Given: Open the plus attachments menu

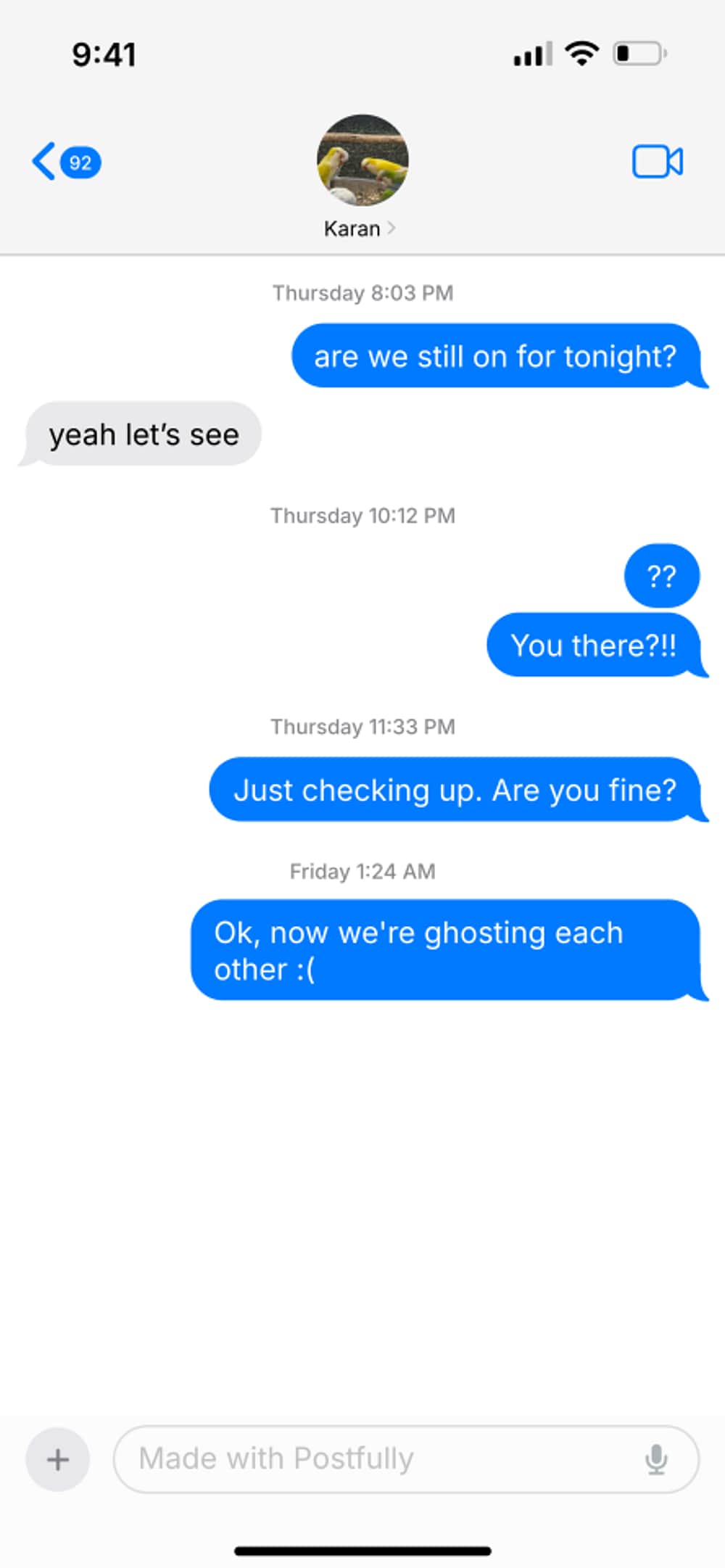Looking at the screenshot, I should tap(58, 1459).
